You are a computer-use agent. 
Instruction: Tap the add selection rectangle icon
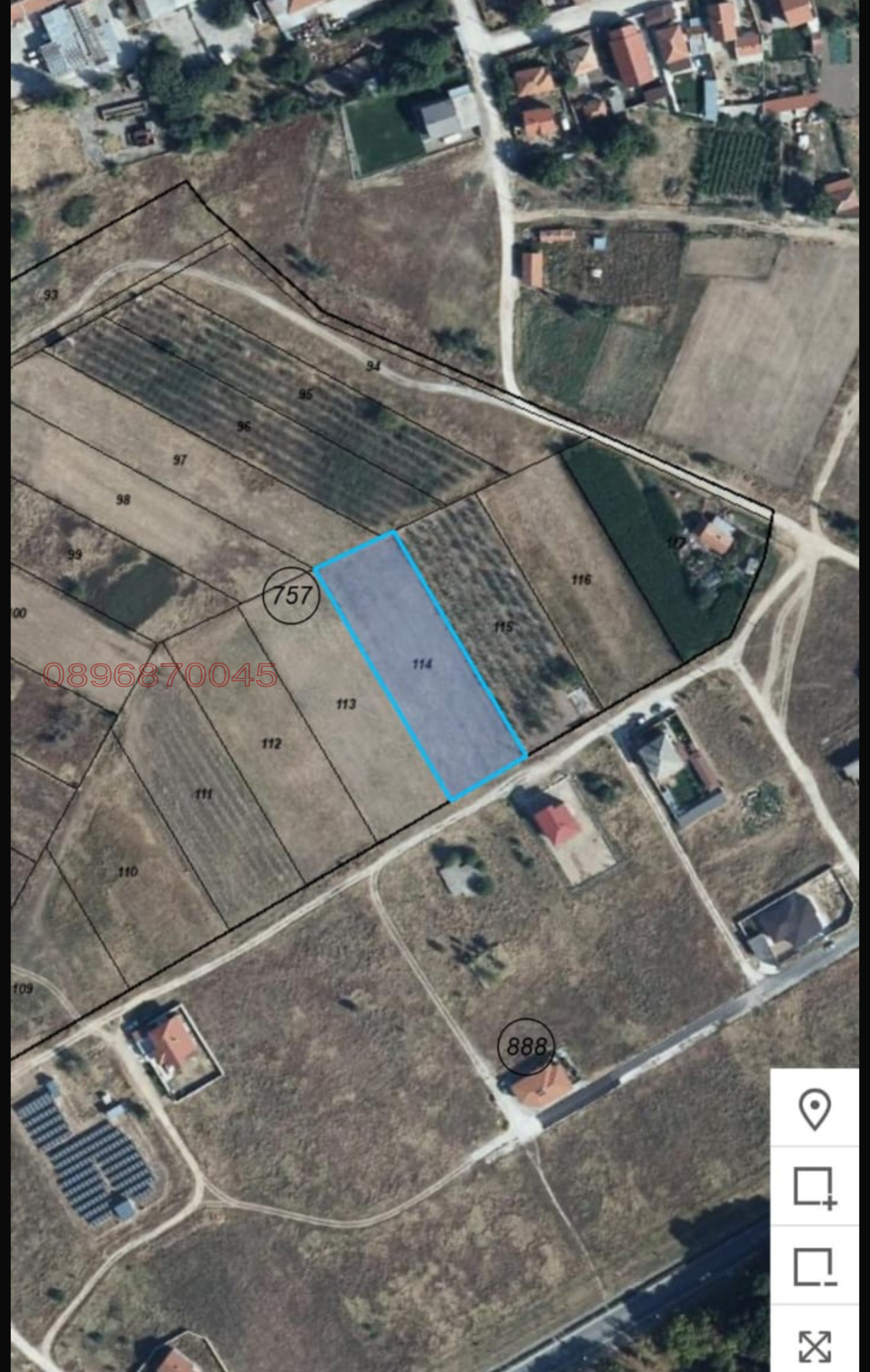click(x=814, y=1188)
